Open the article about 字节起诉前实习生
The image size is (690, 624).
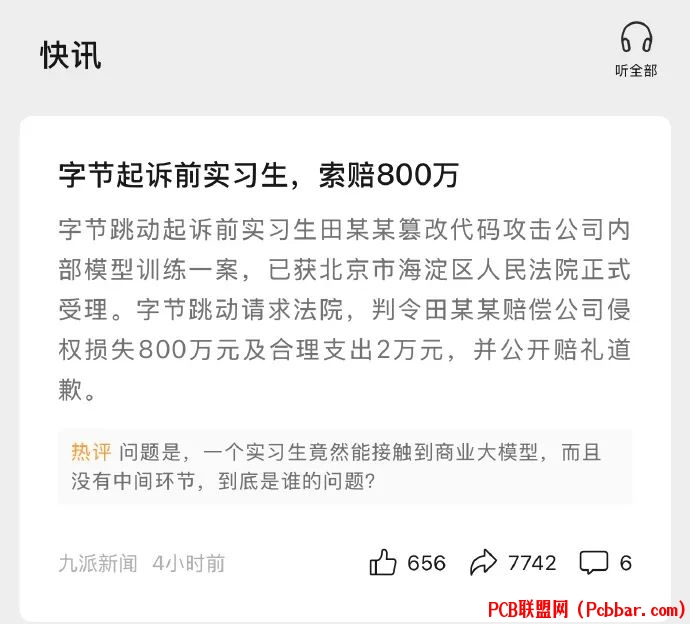click(259, 174)
